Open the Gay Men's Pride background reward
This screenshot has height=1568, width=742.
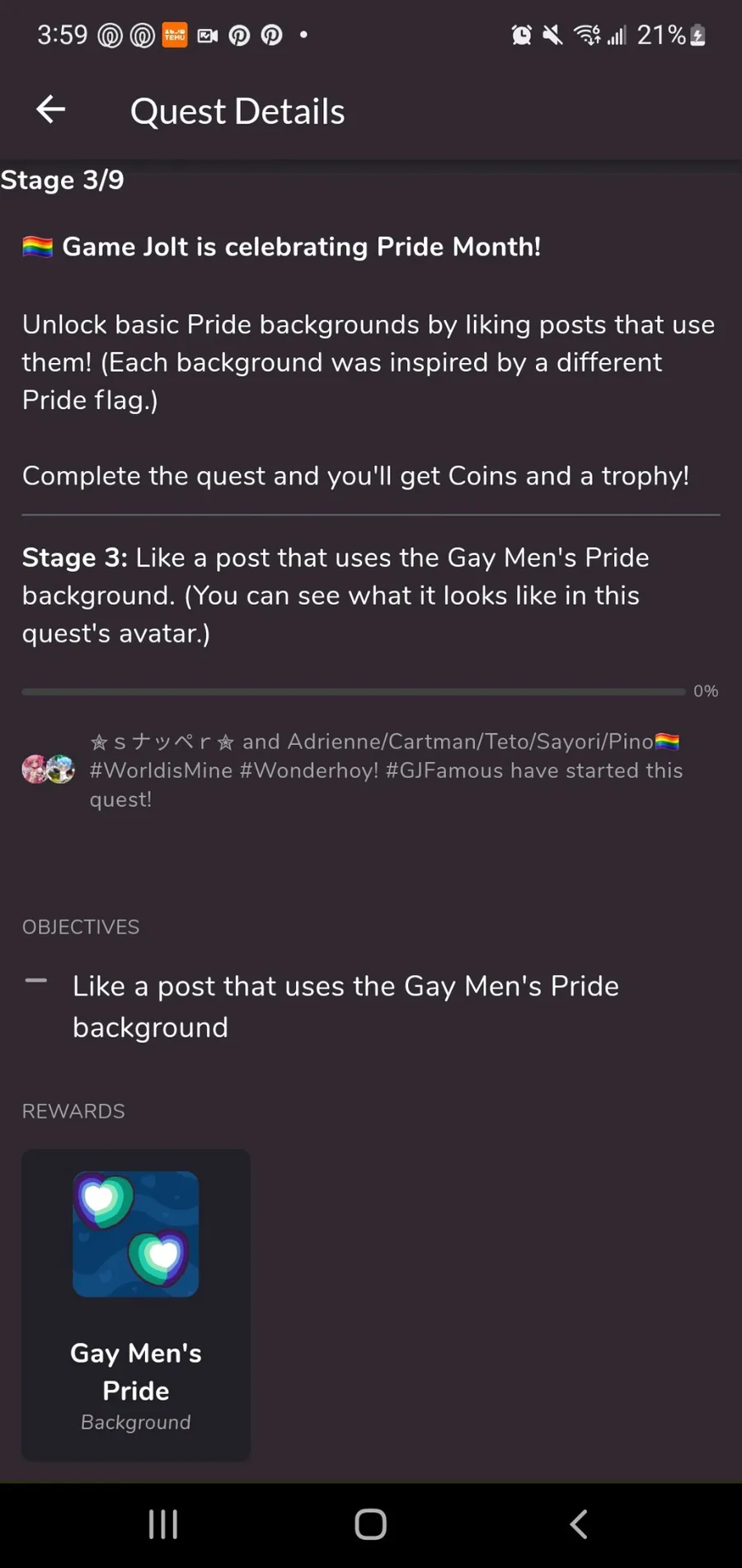tap(136, 1304)
